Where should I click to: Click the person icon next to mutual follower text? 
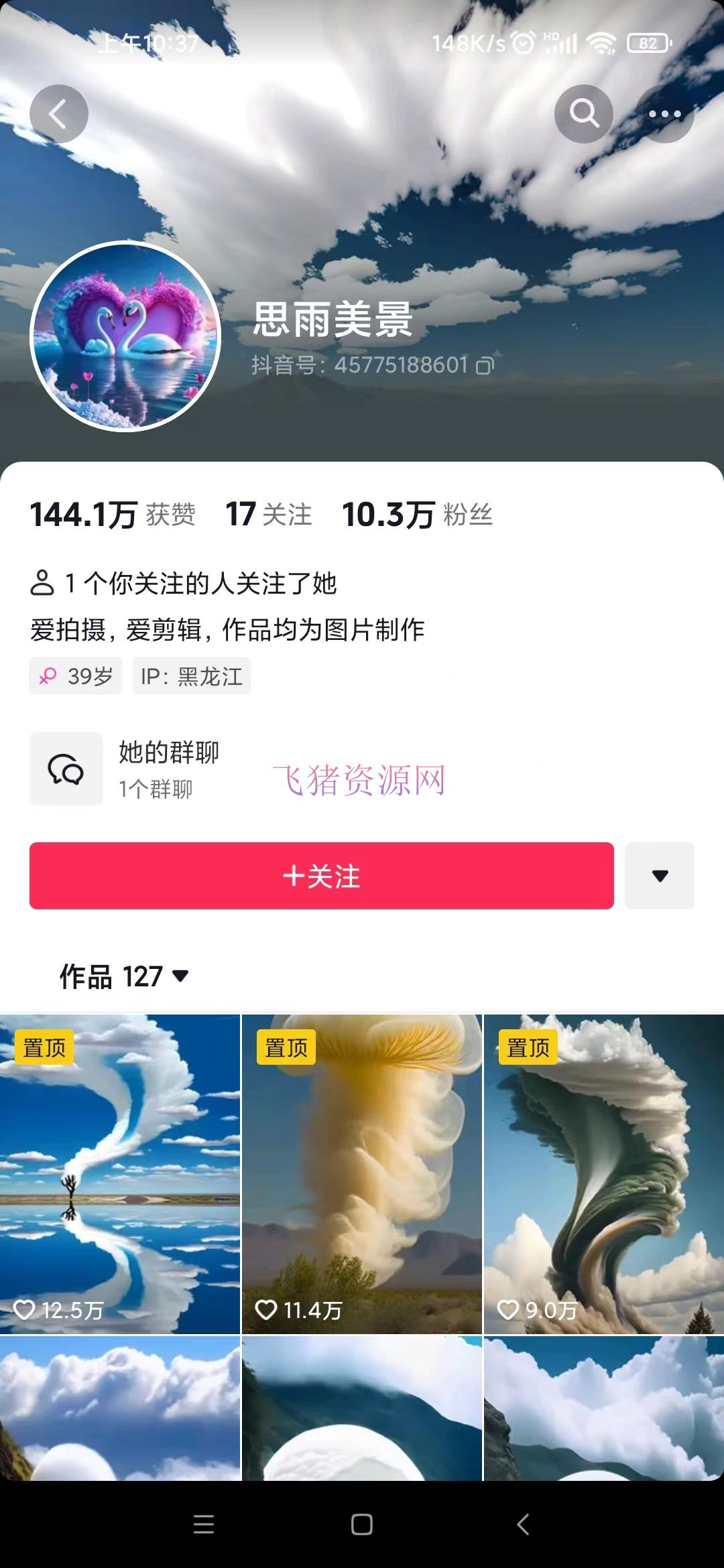(x=43, y=582)
